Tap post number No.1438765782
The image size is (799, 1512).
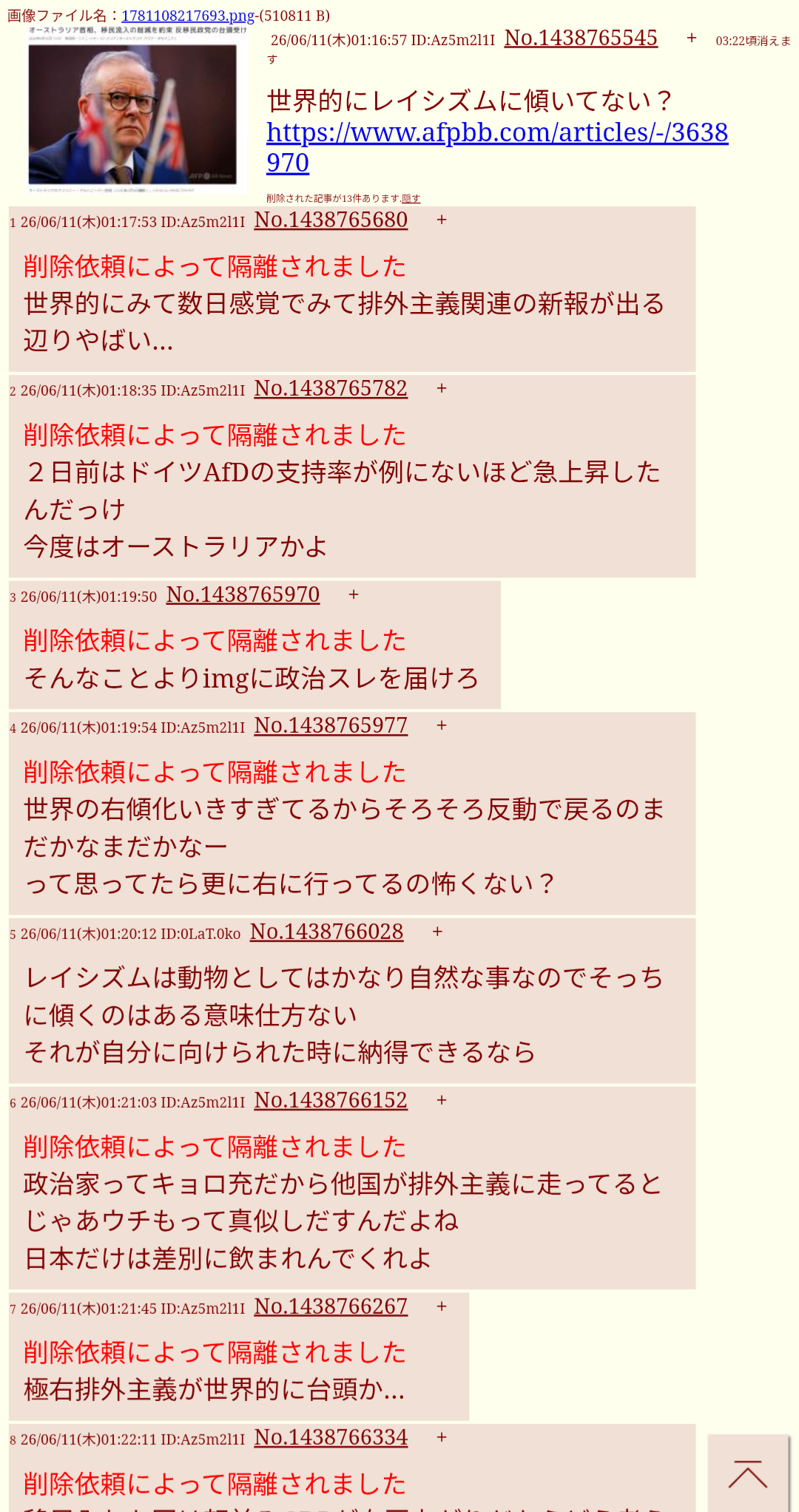click(331, 389)
